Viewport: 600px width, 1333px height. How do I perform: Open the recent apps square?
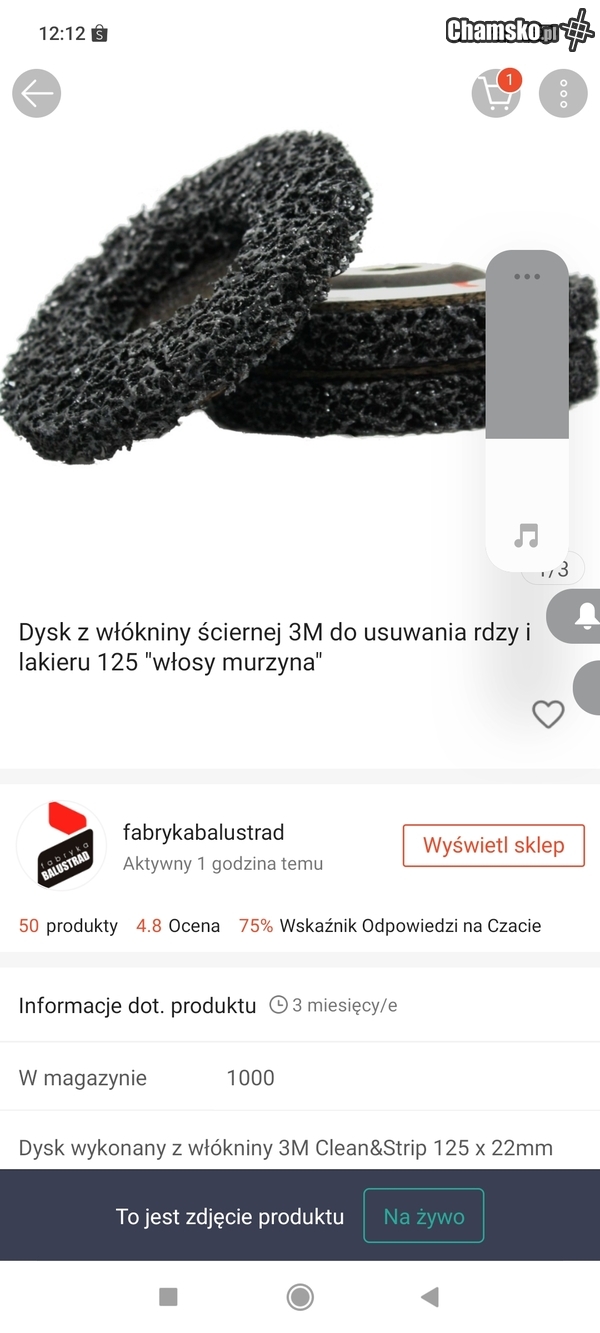click(168, 1297)
